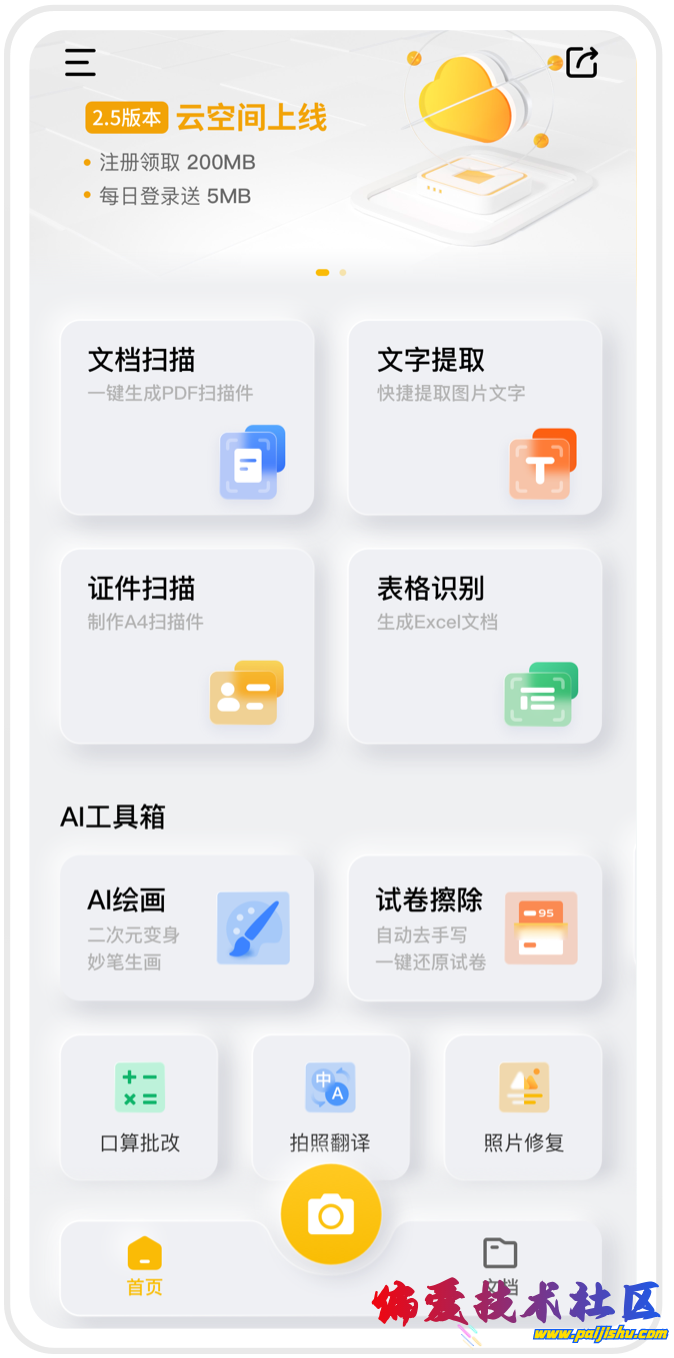Launch the 试卷擦除 tool

[x=475, y=928]
